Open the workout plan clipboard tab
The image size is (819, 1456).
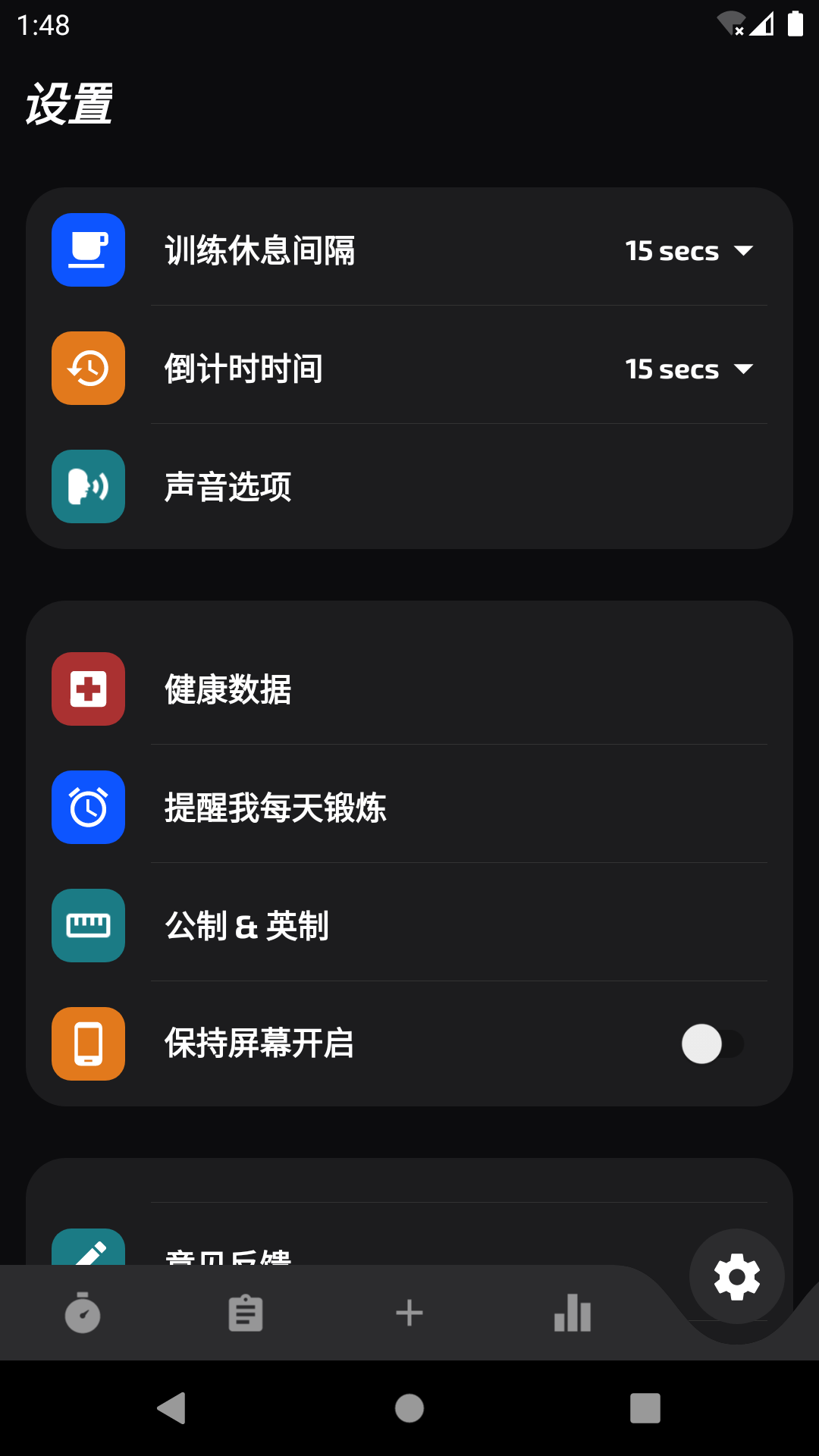pyautogui.click(x=246, y=1313)
